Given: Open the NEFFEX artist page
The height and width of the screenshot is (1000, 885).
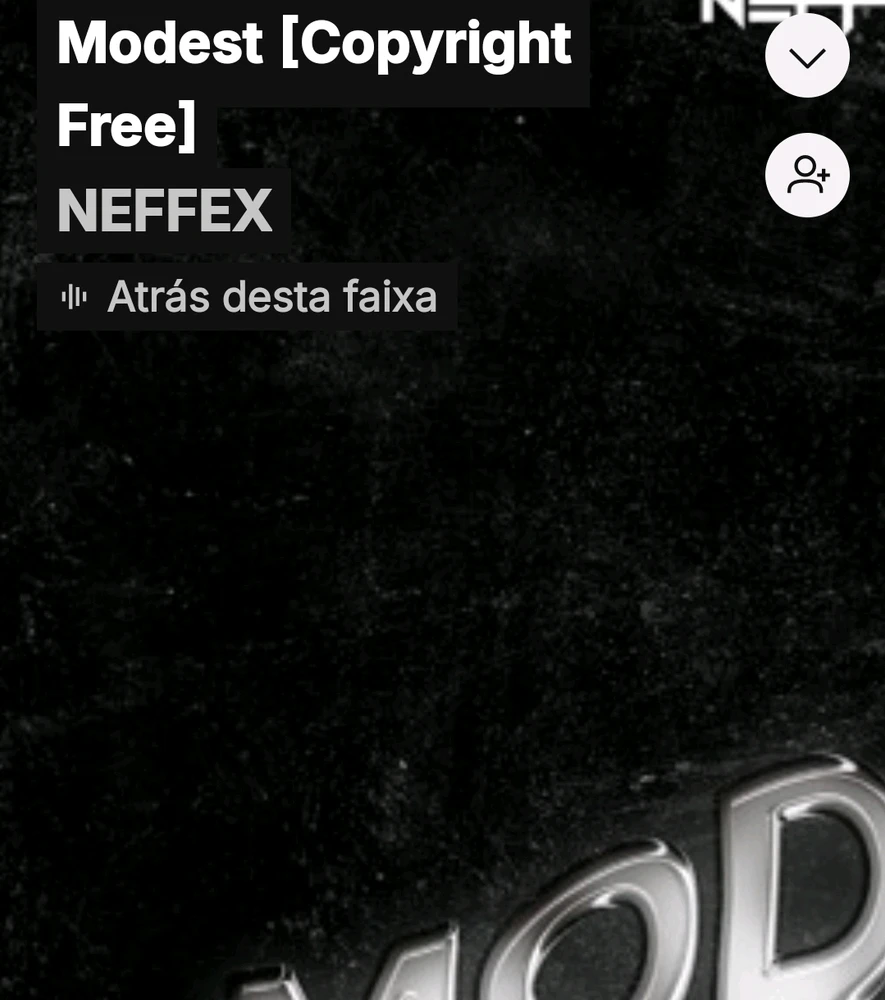Looking at the screenshot, I should coord(165,210).
